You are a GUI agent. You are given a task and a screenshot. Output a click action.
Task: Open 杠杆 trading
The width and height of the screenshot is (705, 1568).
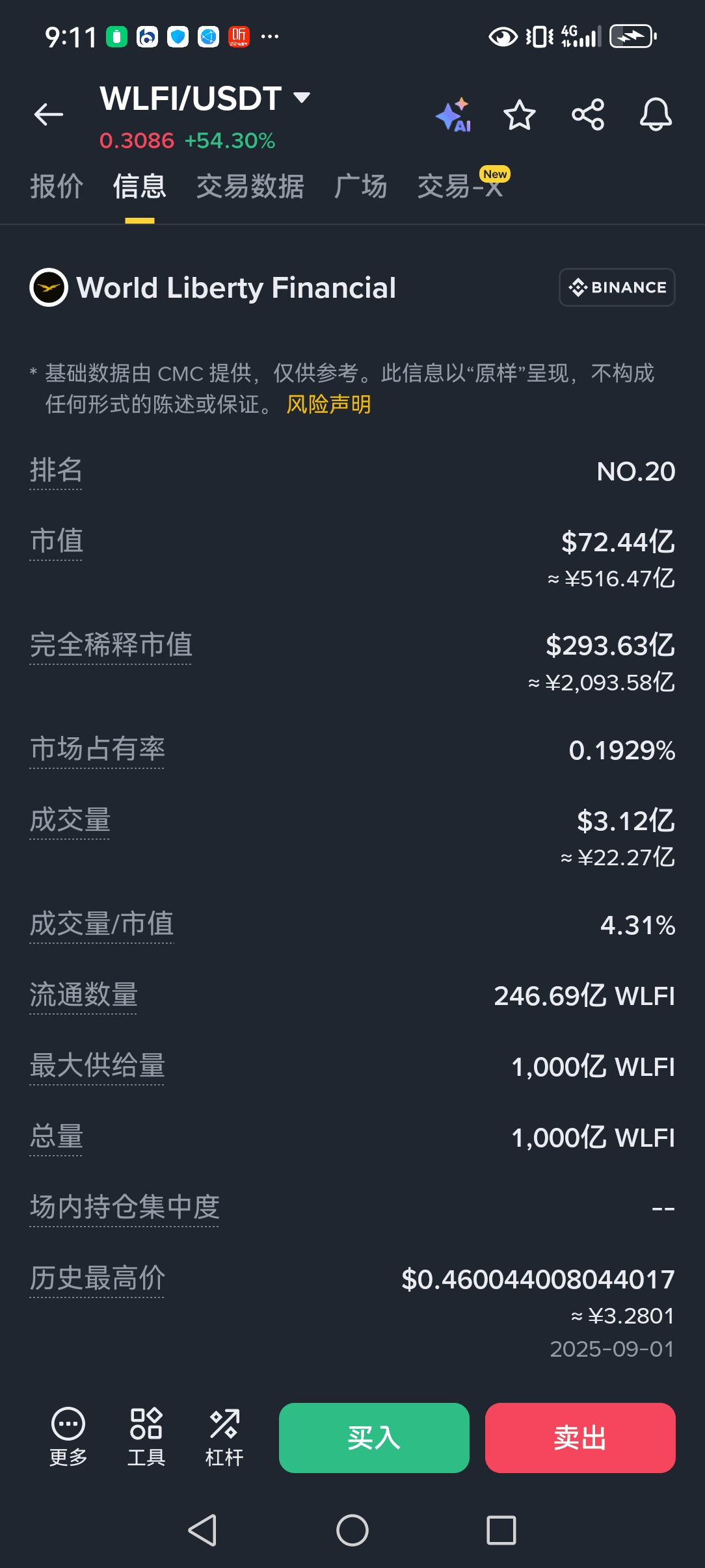pos(224,1437)
